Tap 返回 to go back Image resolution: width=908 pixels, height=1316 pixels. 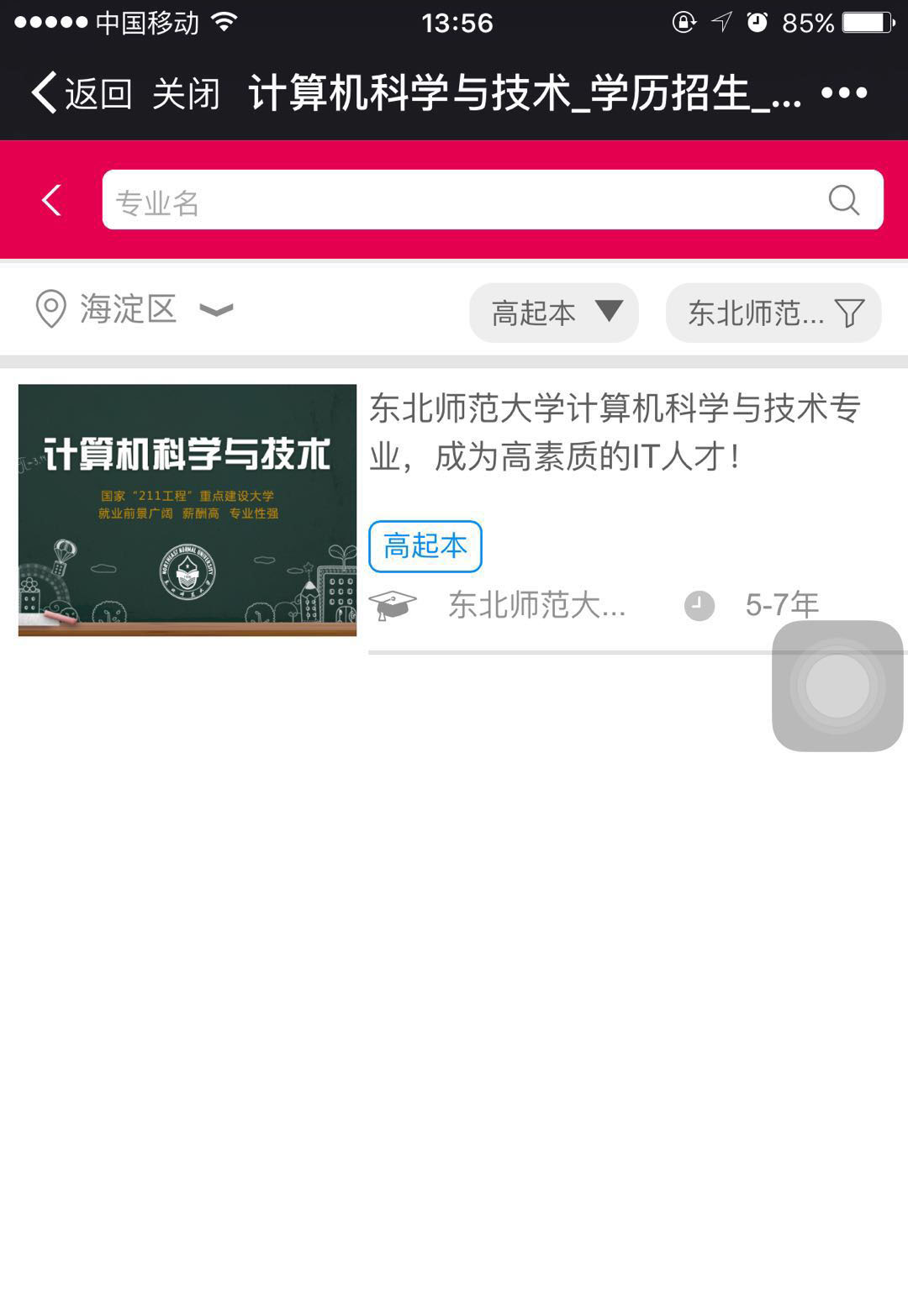[x=82, y=92]
